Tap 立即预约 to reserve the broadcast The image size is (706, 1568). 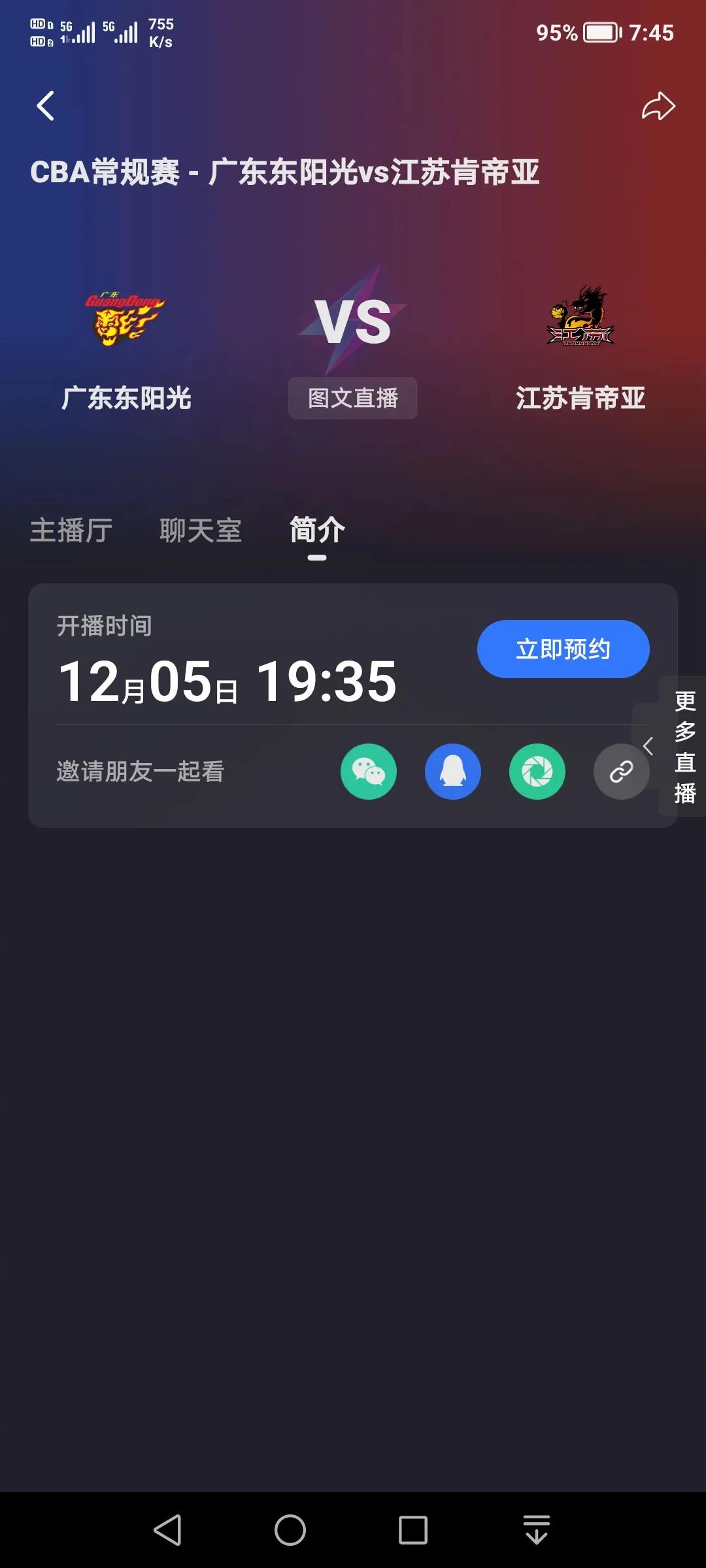click(563, 649)
